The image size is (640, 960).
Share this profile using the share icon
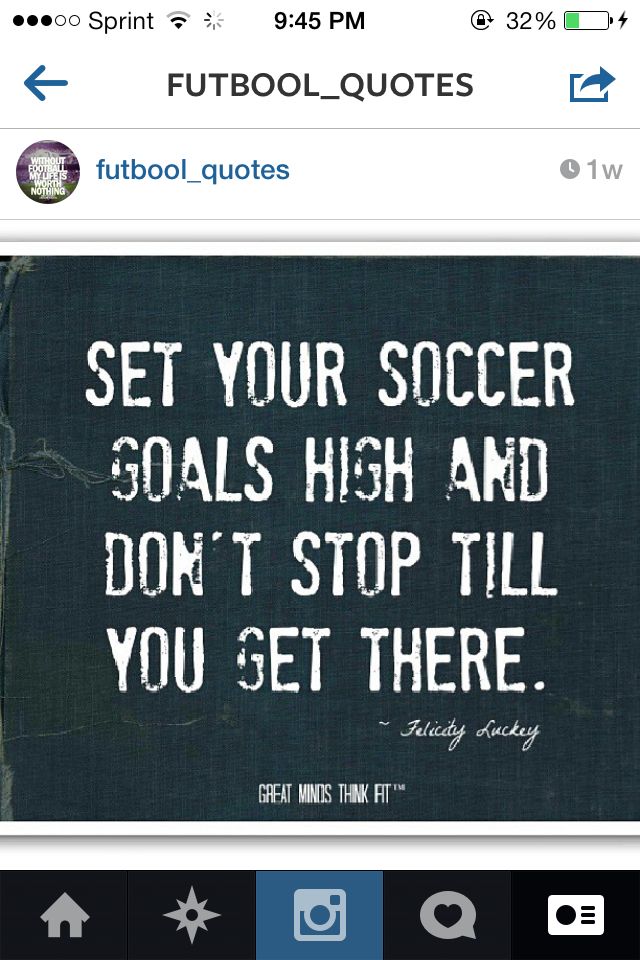point(592,85)
